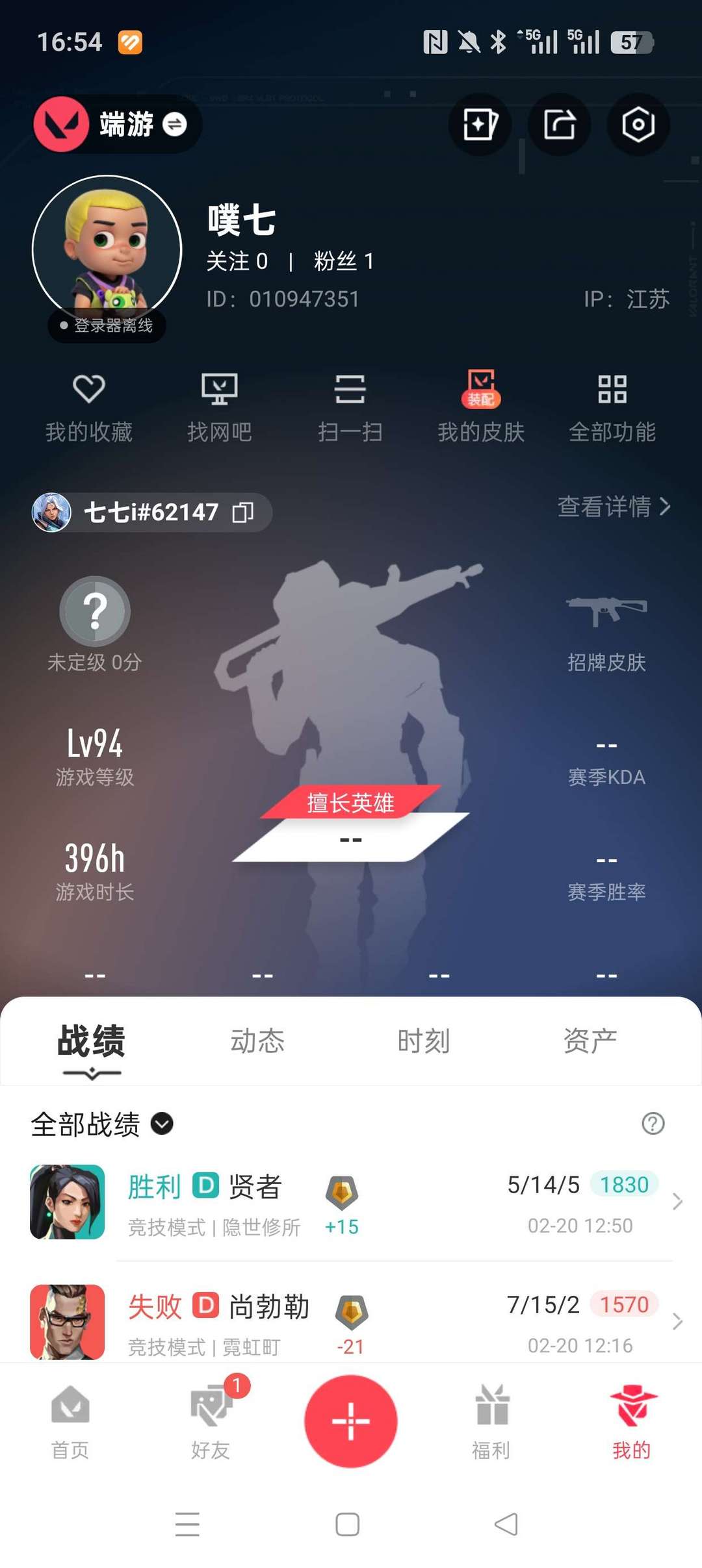Switch to the 资产 tab
The width and height of the screenshot is (702, 1568).
(x=590, y=1041)
